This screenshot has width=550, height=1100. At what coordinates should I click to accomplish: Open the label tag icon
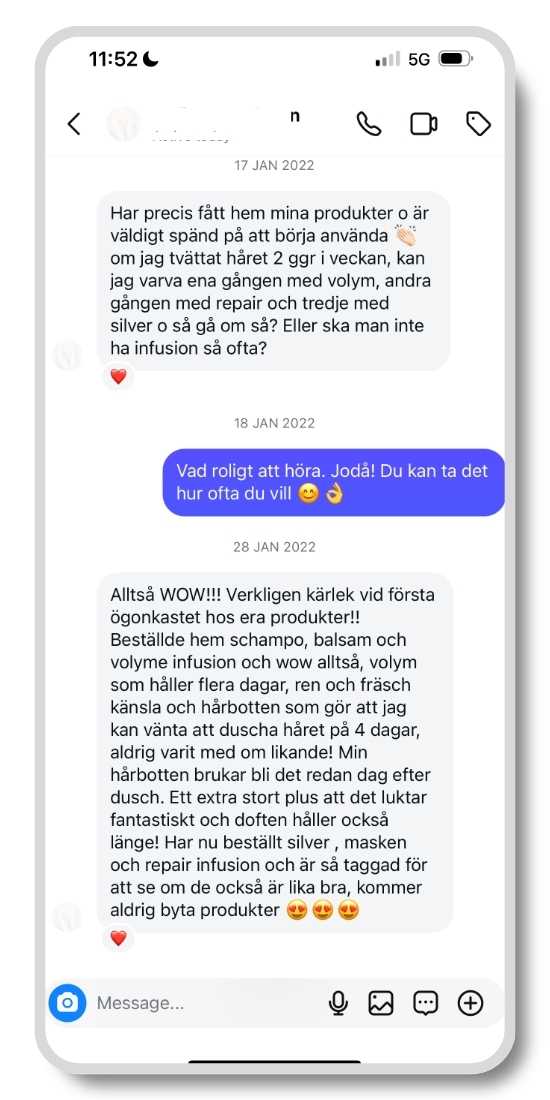coord(478,124)
